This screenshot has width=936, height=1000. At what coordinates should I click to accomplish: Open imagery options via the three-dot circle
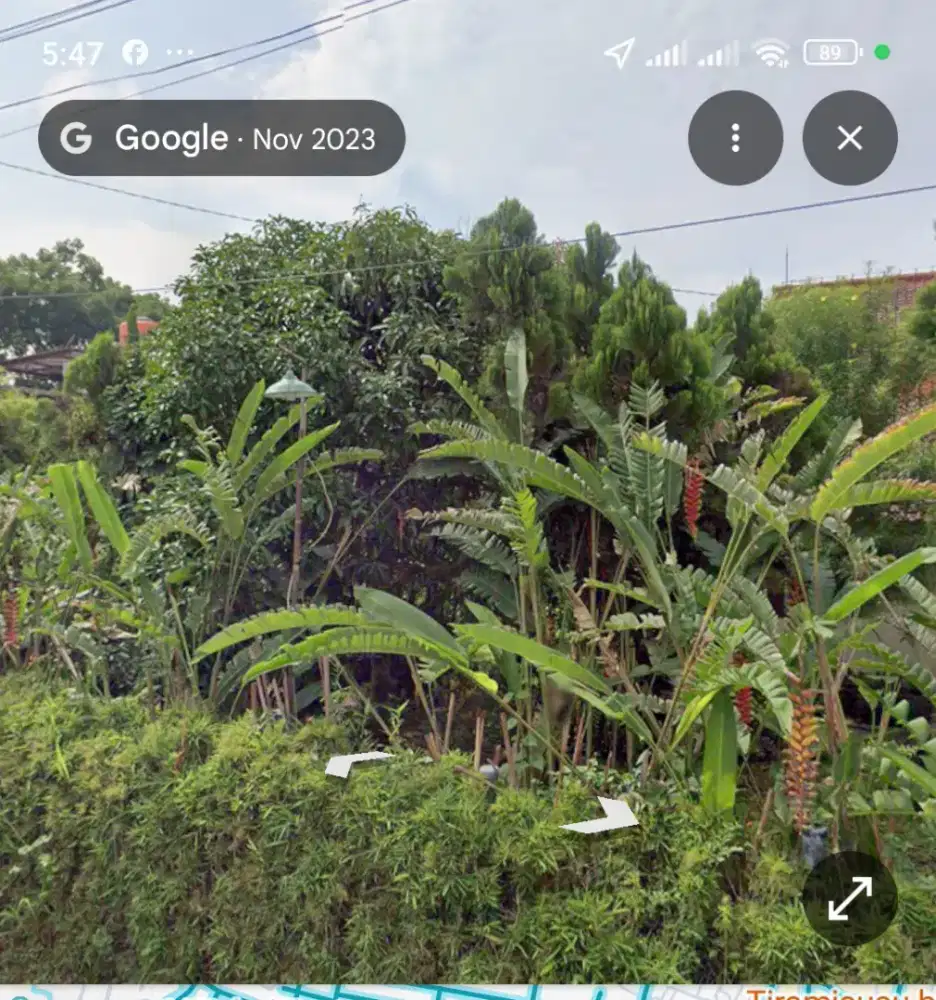(x=737, y=139)
